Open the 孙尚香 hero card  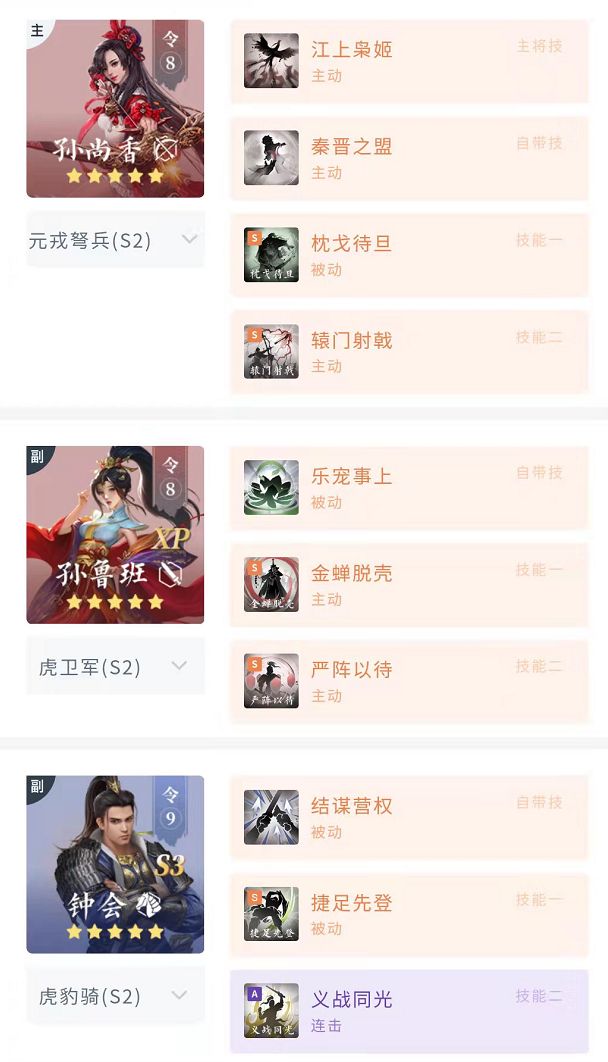[x=115, y=108]
